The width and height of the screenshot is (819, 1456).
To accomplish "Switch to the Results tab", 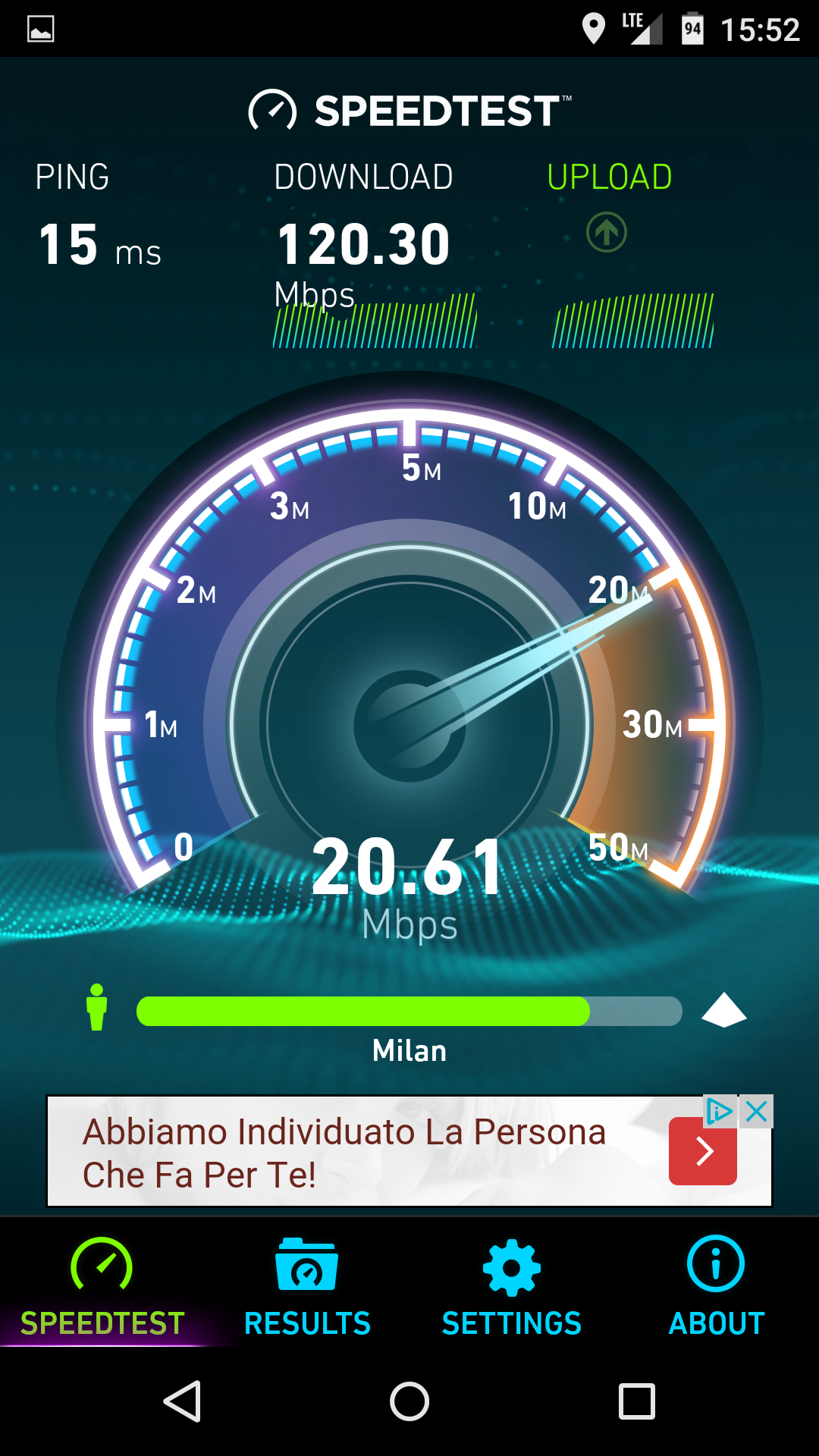I will click(307, 1287).
